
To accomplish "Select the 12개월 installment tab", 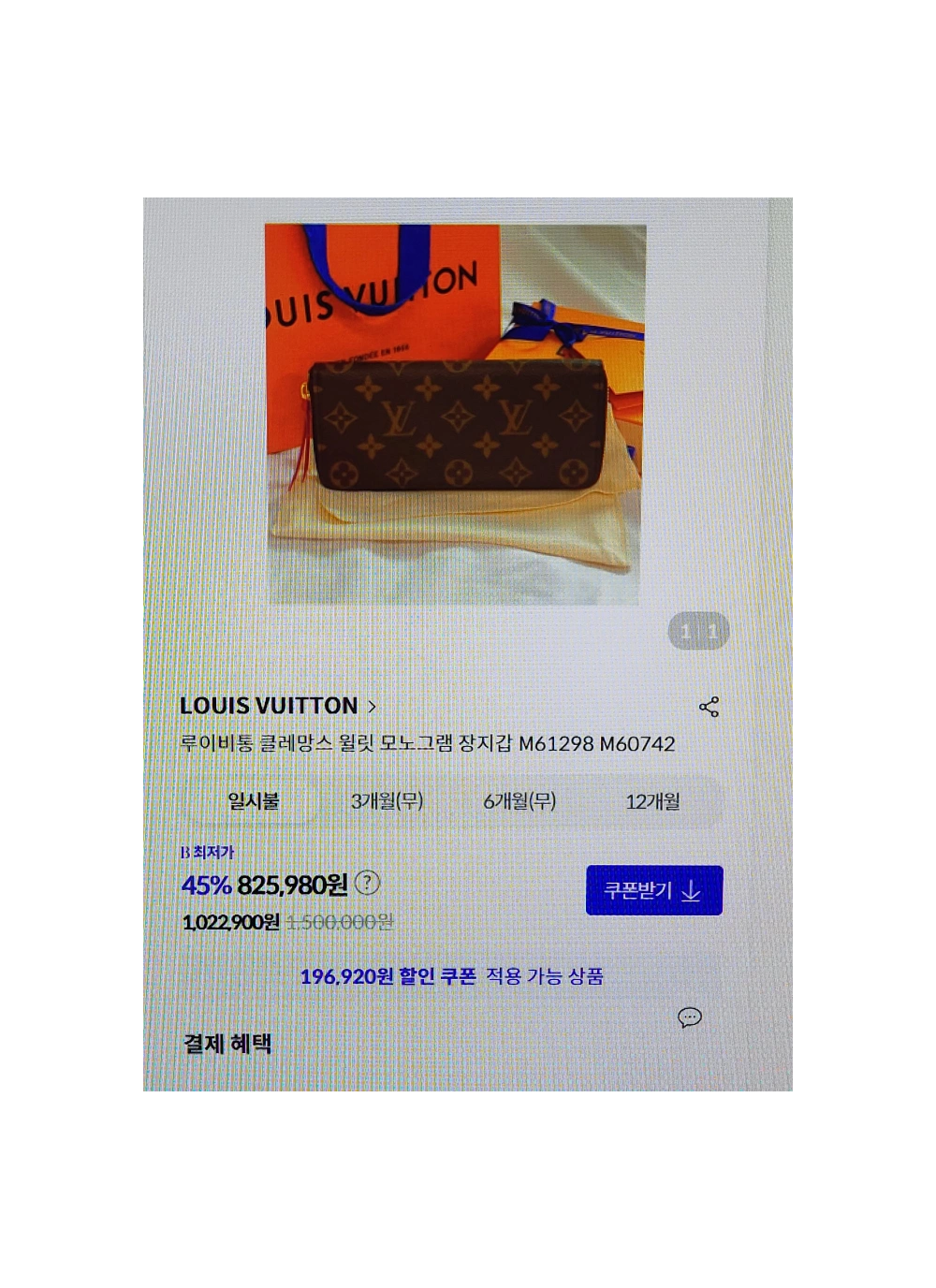I will point(652,802).
